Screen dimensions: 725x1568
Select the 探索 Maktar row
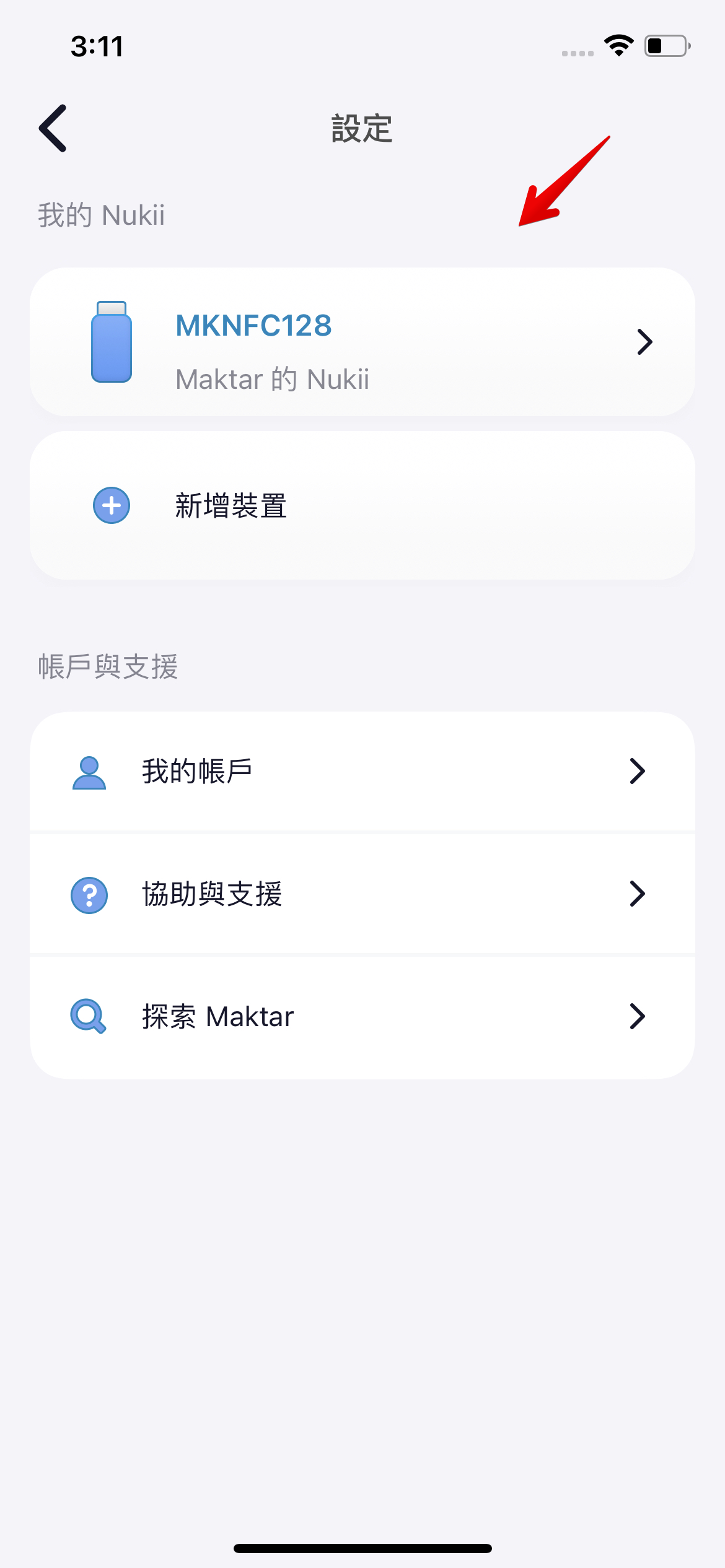coord(362,1017)
